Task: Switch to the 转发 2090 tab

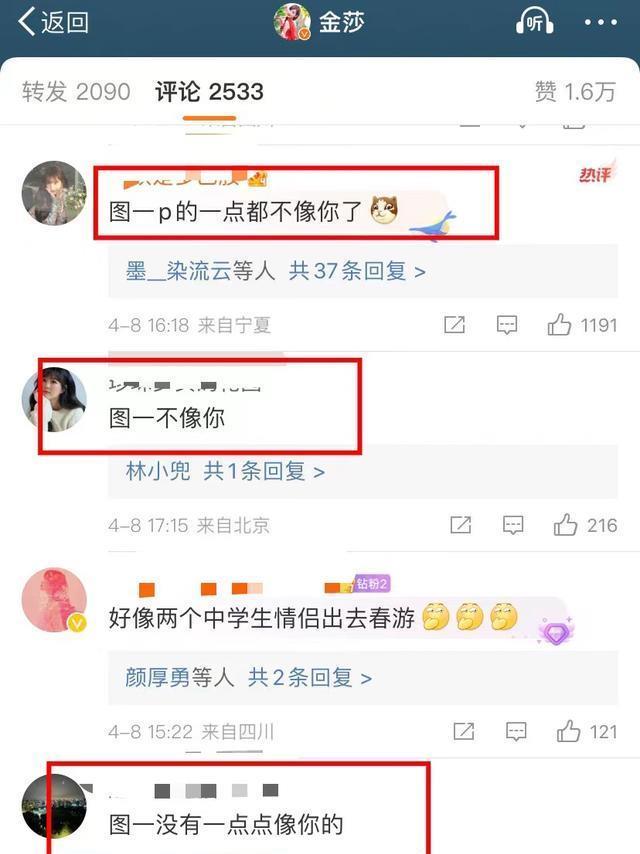Action: [x=76, y=92]
